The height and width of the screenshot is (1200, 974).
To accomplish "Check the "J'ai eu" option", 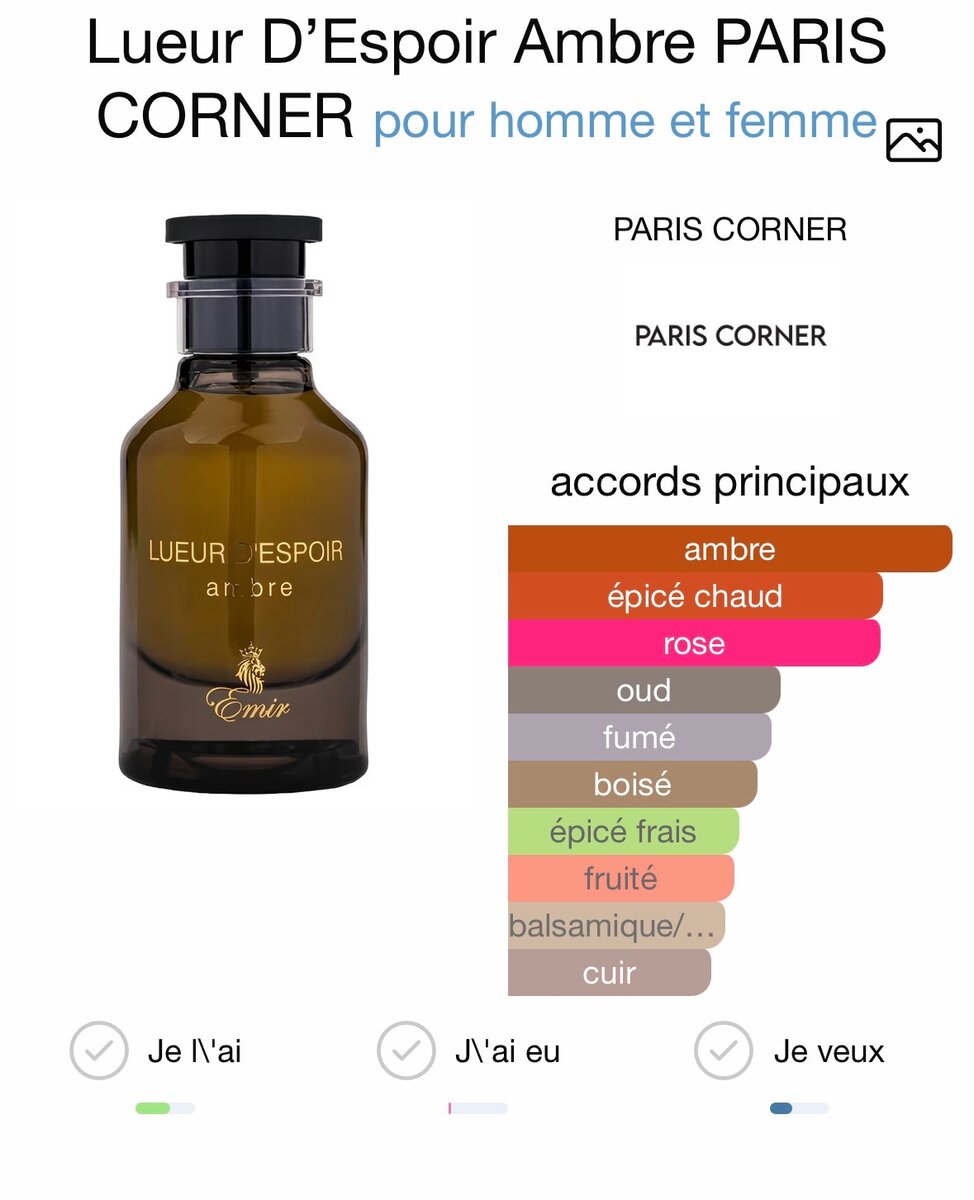I will click(406, 1051).
